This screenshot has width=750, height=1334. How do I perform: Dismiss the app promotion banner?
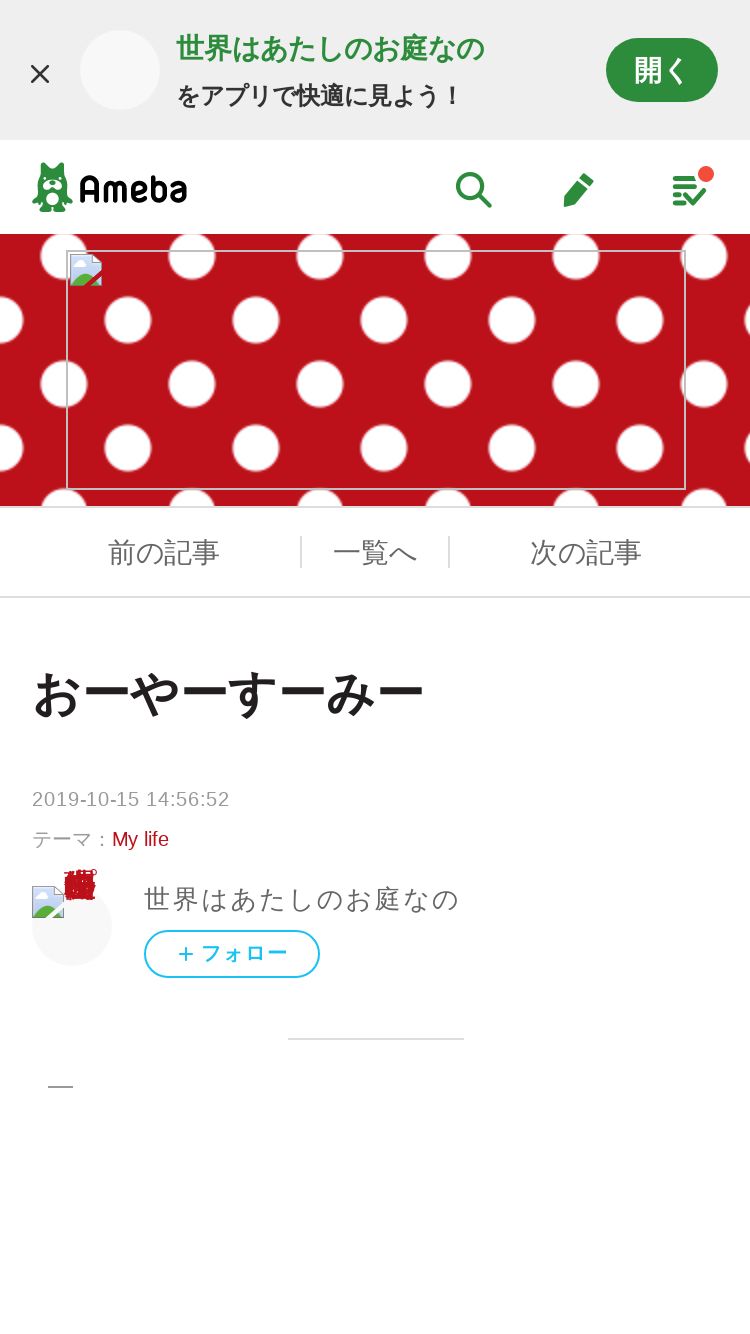click(x=40, y=73)
